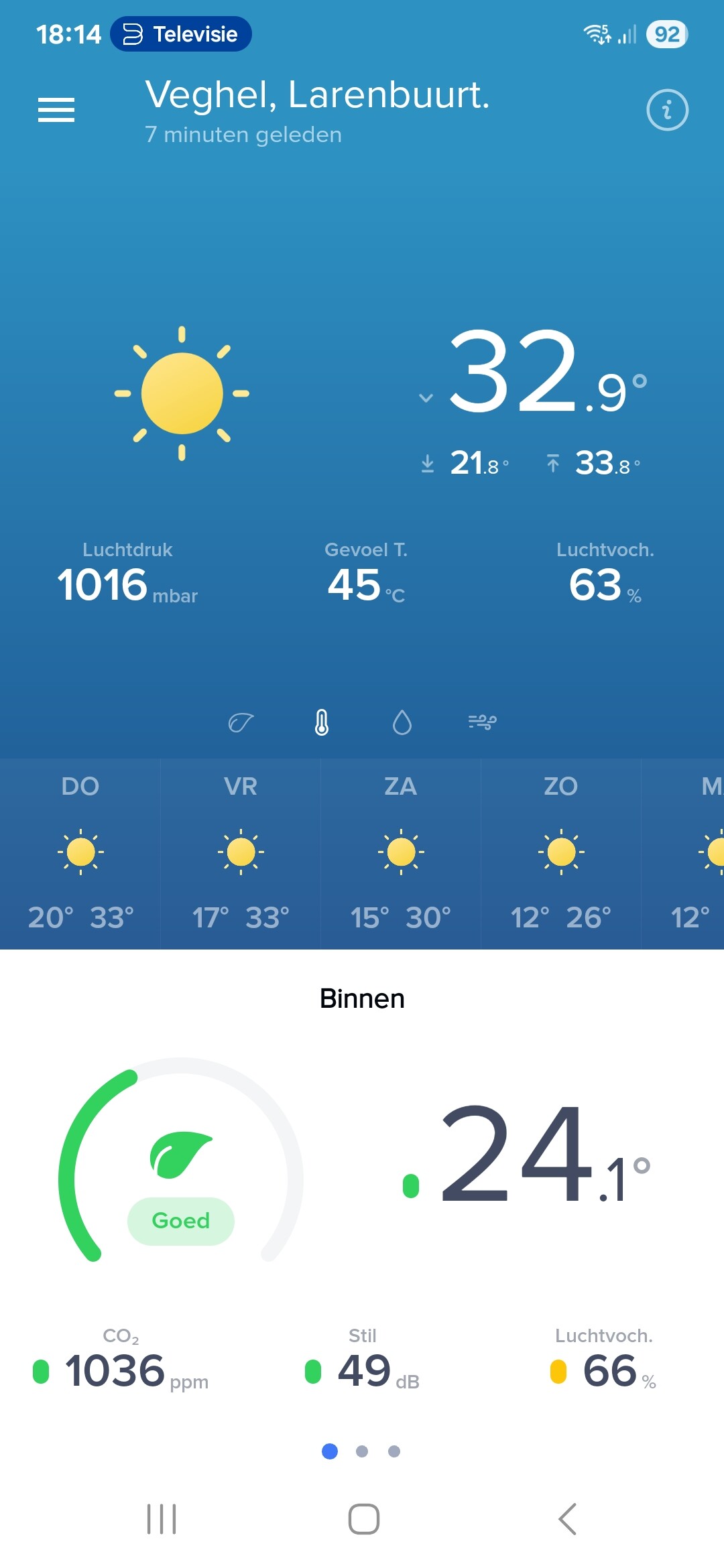The height and width of the screenshot is (1568, 724).
Task: Open the station info icon
Action: coord(667,110)
